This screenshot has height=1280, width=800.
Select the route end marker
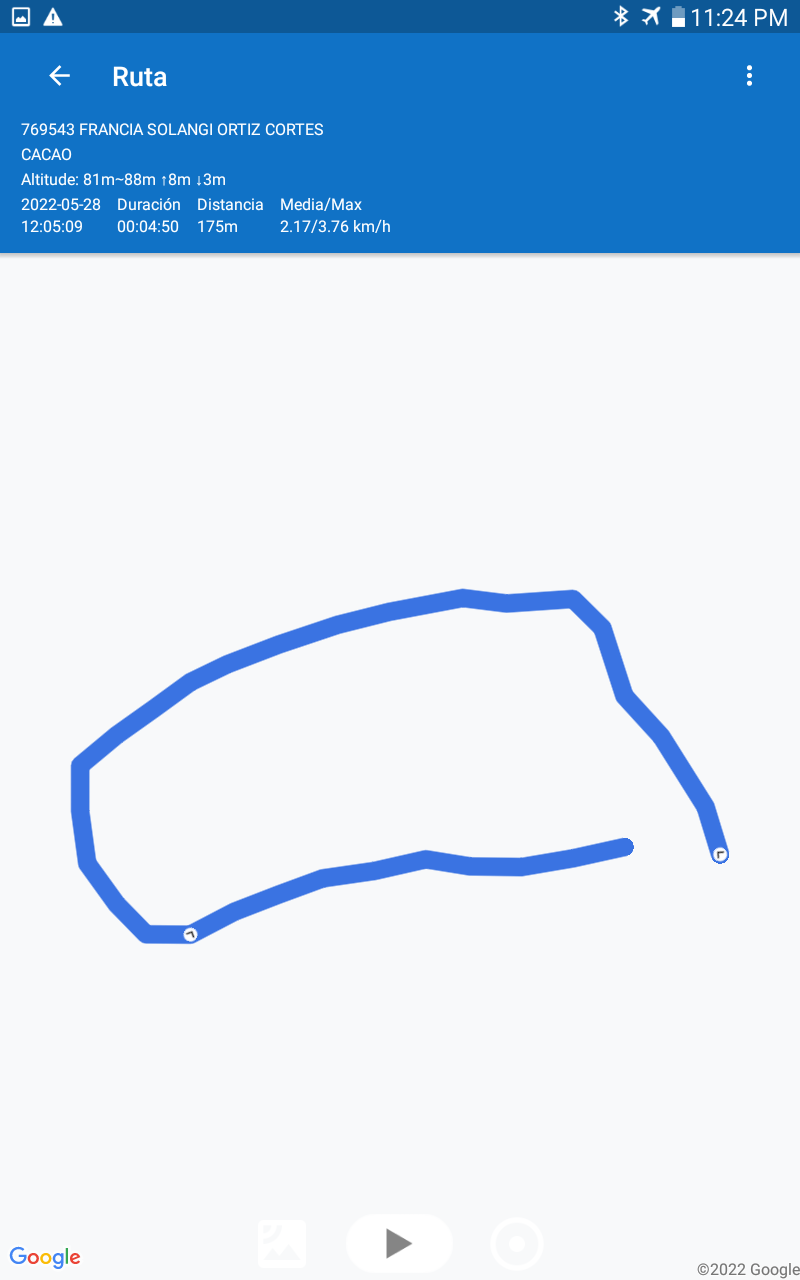coord(190,934)
